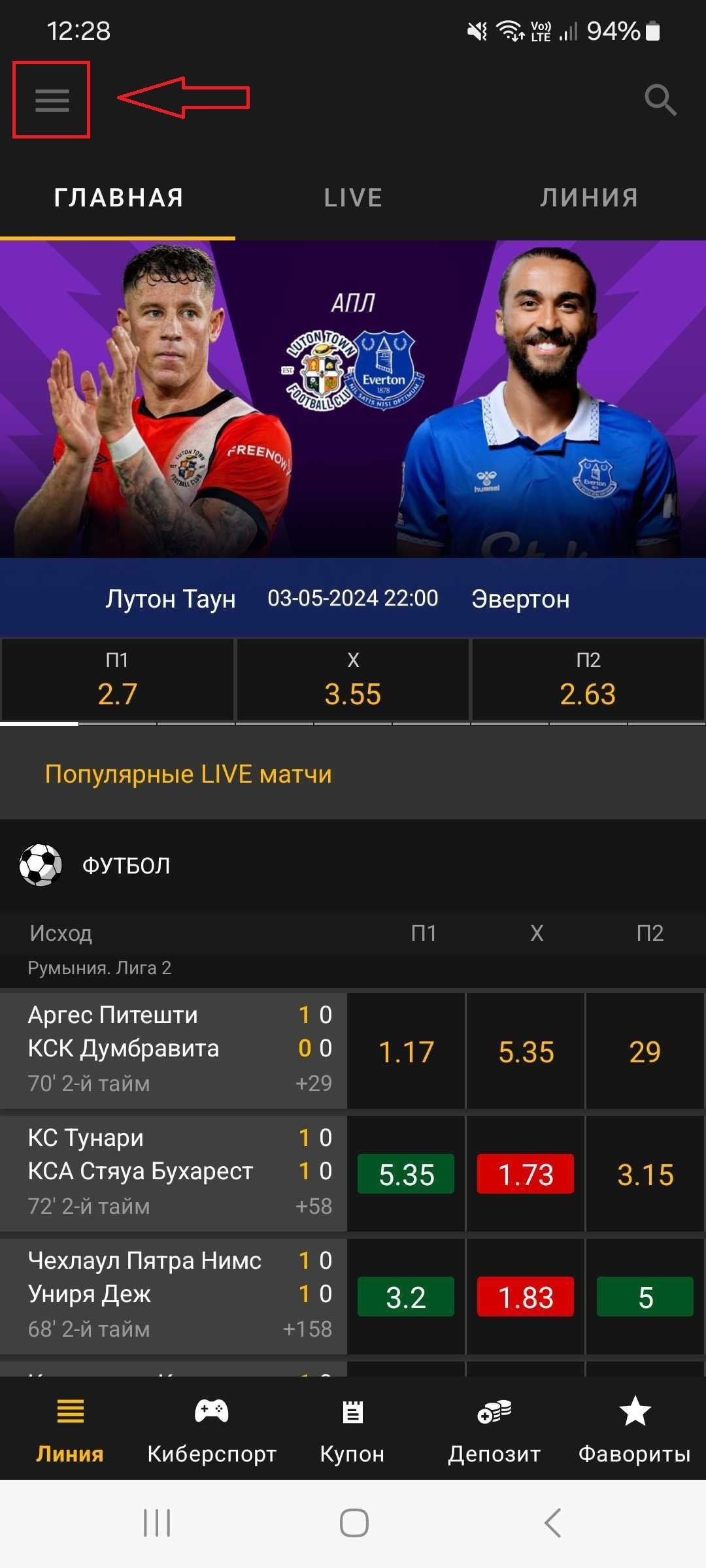
Task: Bet on Униря Деж win at 5
Action: pyautogui.click(x=645, y=1297)
